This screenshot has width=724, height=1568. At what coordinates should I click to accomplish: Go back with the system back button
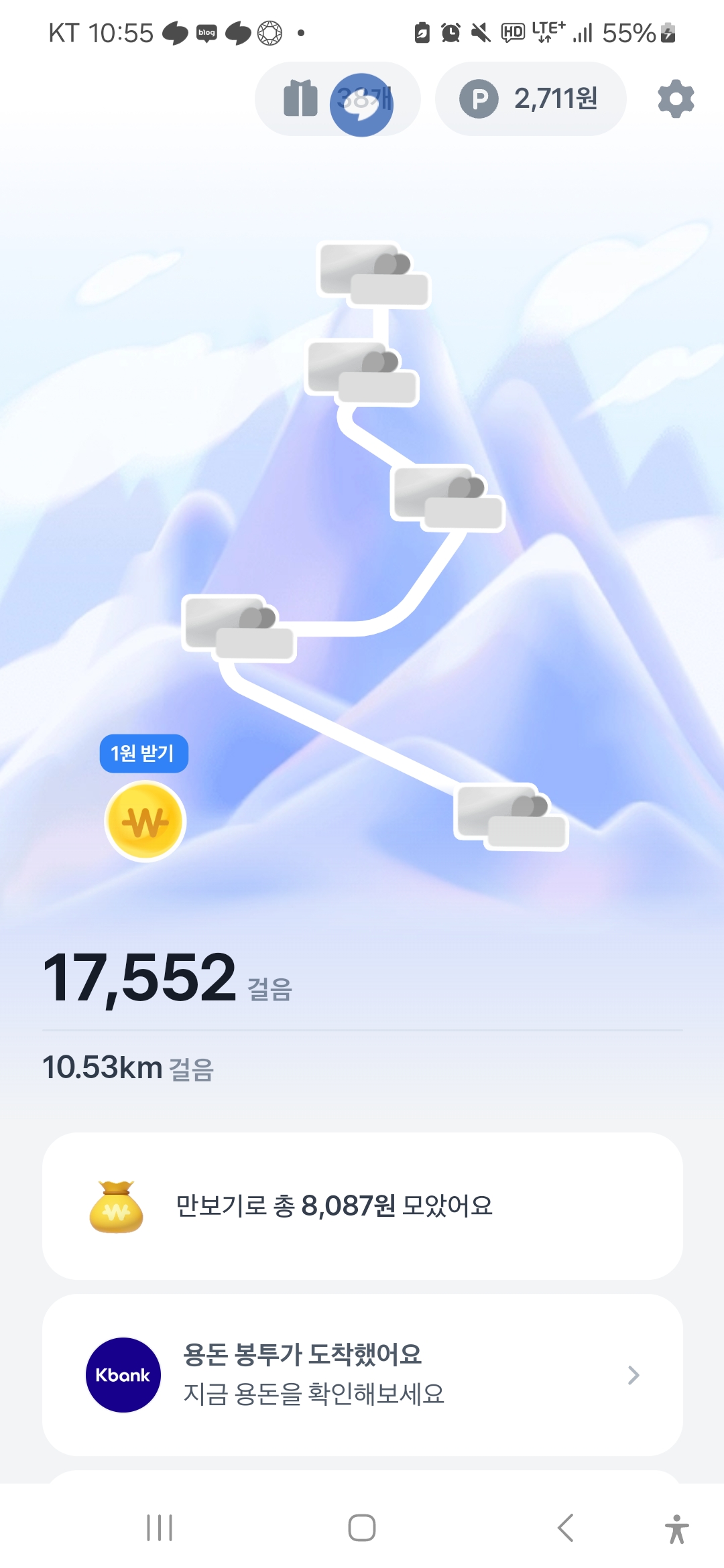coord(566,1528)
